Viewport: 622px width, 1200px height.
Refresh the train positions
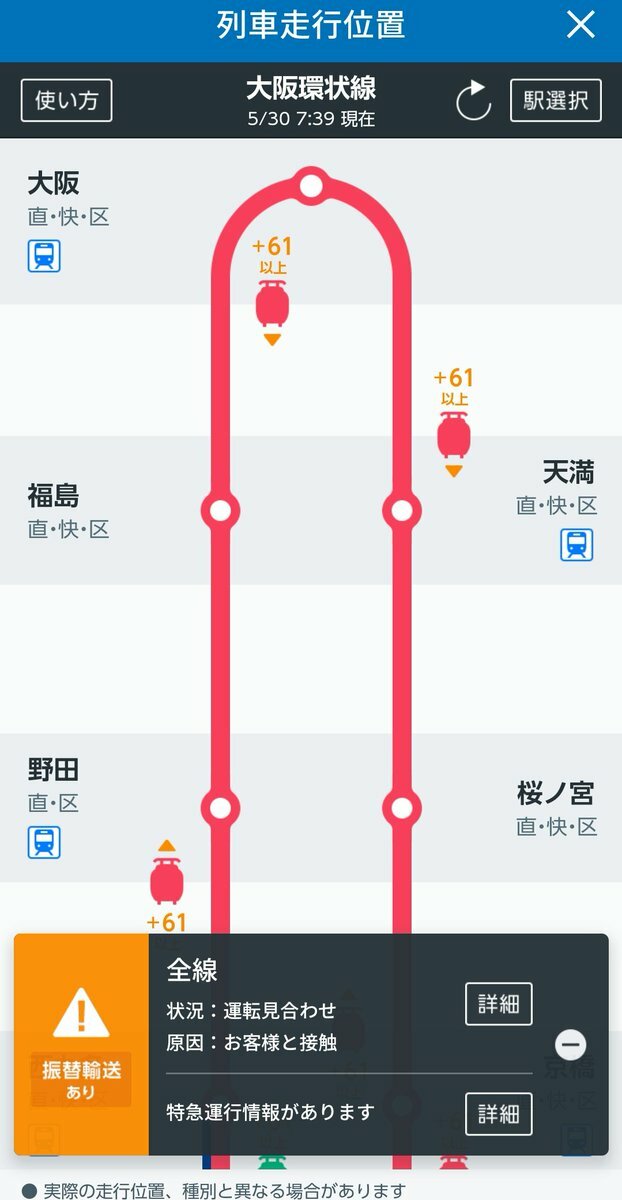473,101
